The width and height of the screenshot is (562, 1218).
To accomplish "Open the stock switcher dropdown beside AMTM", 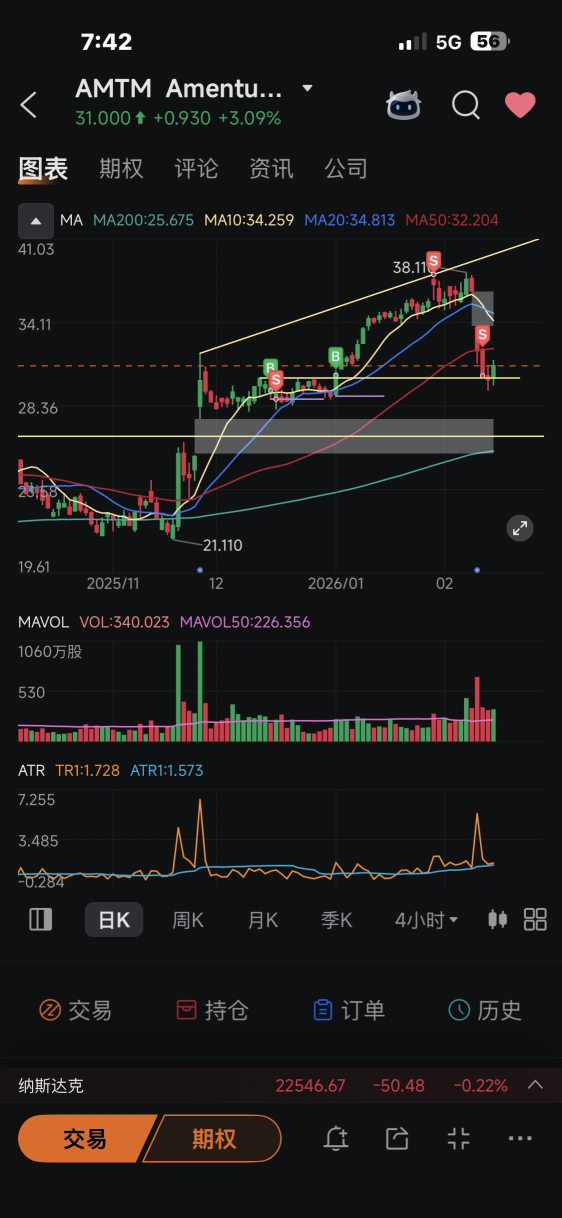I will [x=307, y=88].
